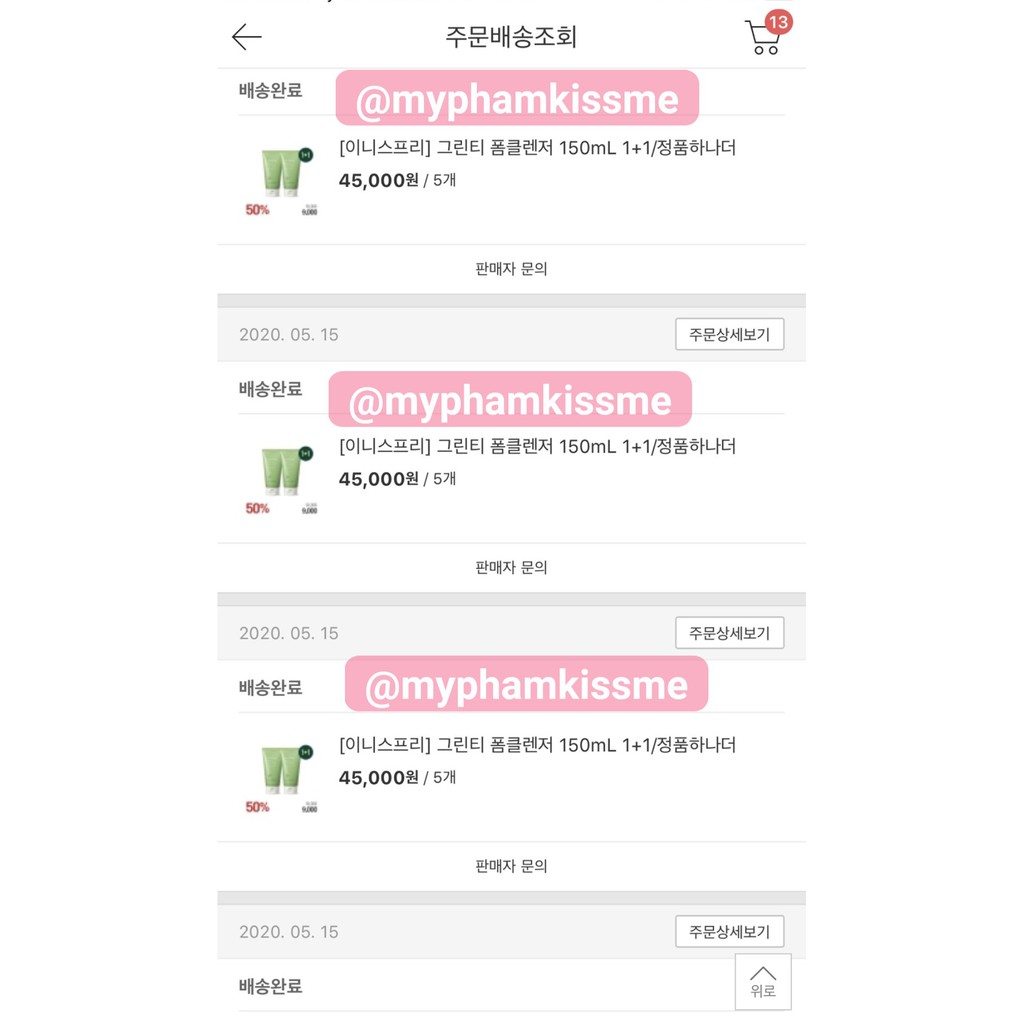Tap the 위로 button to jump to top

[x=763, y=982]
